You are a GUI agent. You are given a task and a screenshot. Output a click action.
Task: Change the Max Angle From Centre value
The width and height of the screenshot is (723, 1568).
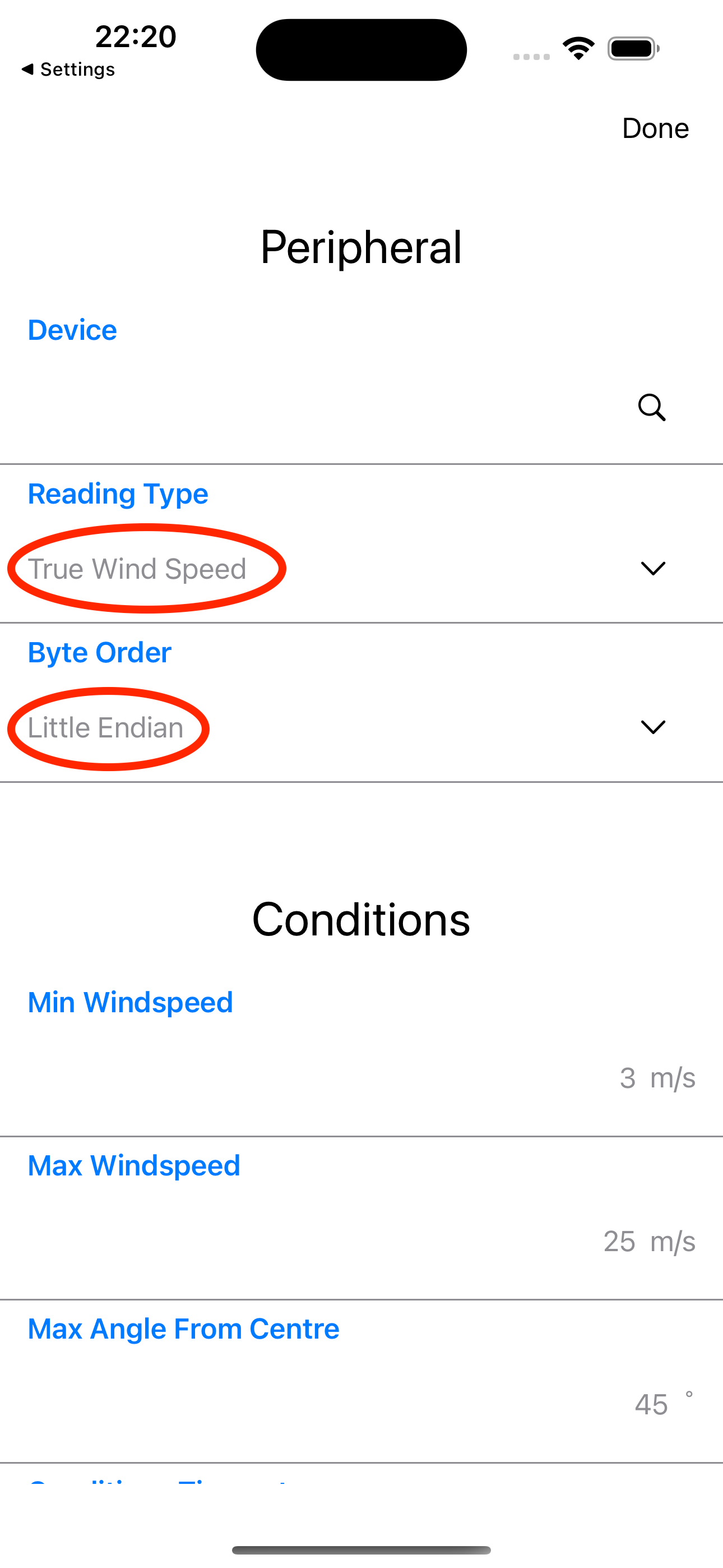point(650,1405)
